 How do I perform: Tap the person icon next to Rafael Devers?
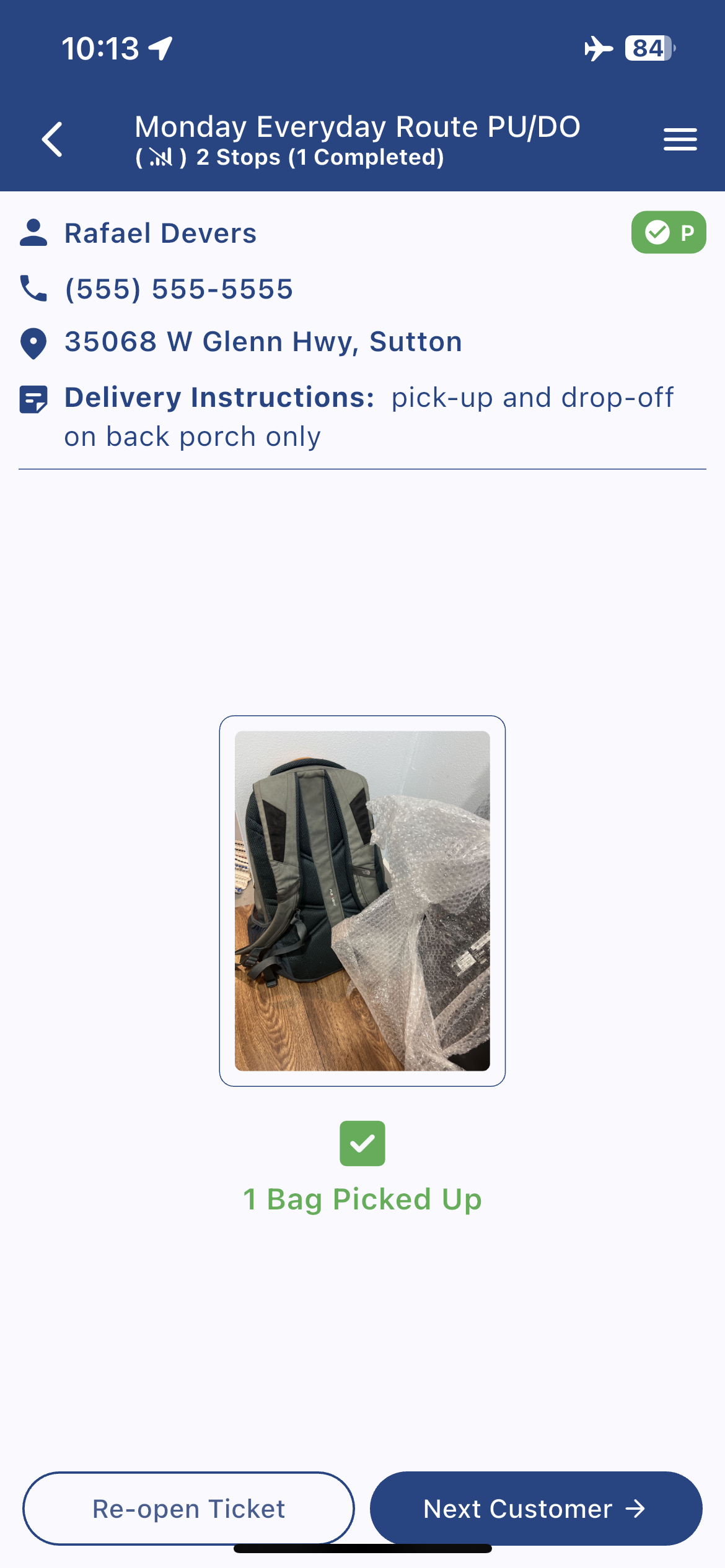[x=33, y=234]
